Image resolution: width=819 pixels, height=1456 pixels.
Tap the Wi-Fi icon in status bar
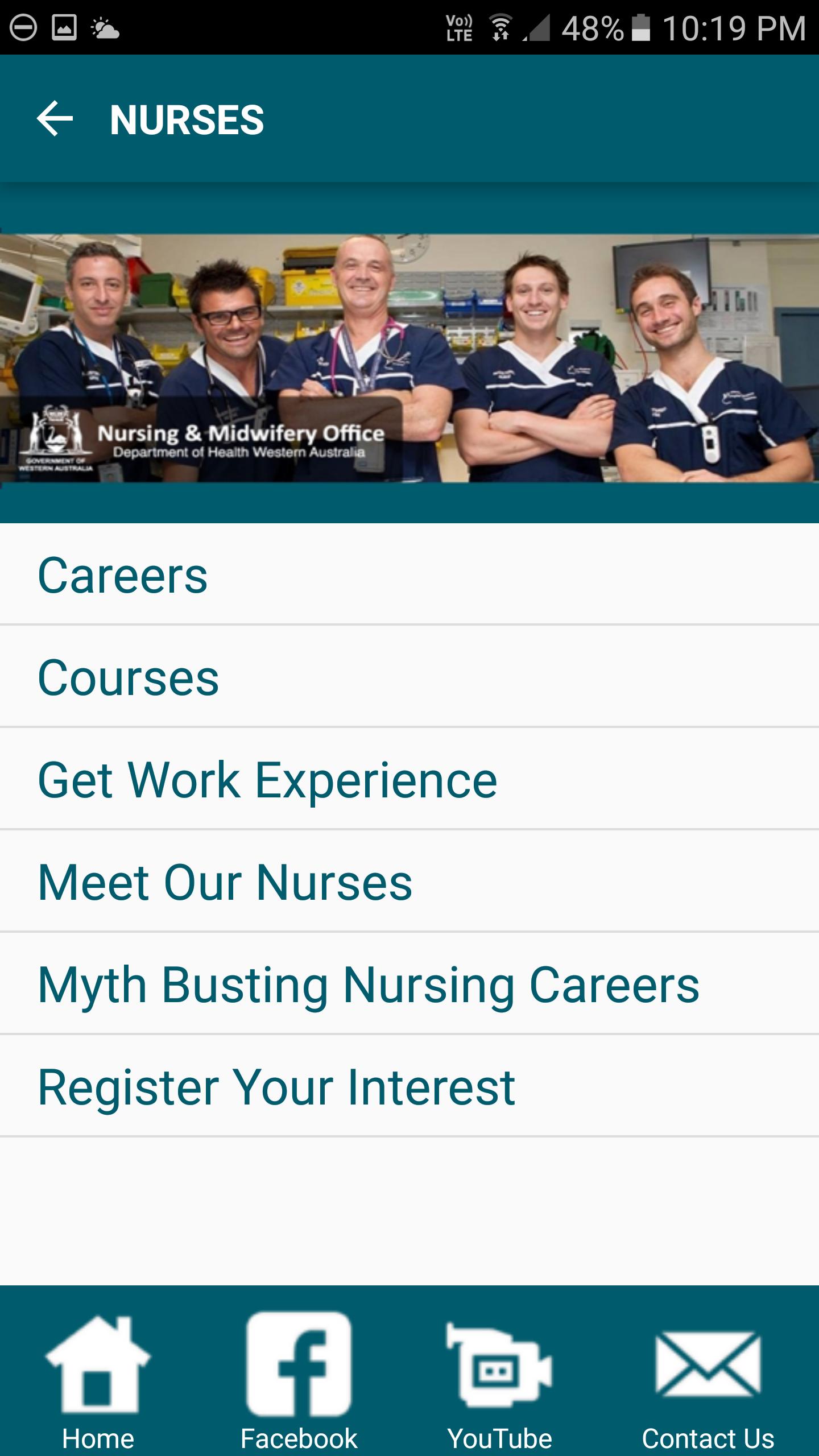[x=499, y=26]
